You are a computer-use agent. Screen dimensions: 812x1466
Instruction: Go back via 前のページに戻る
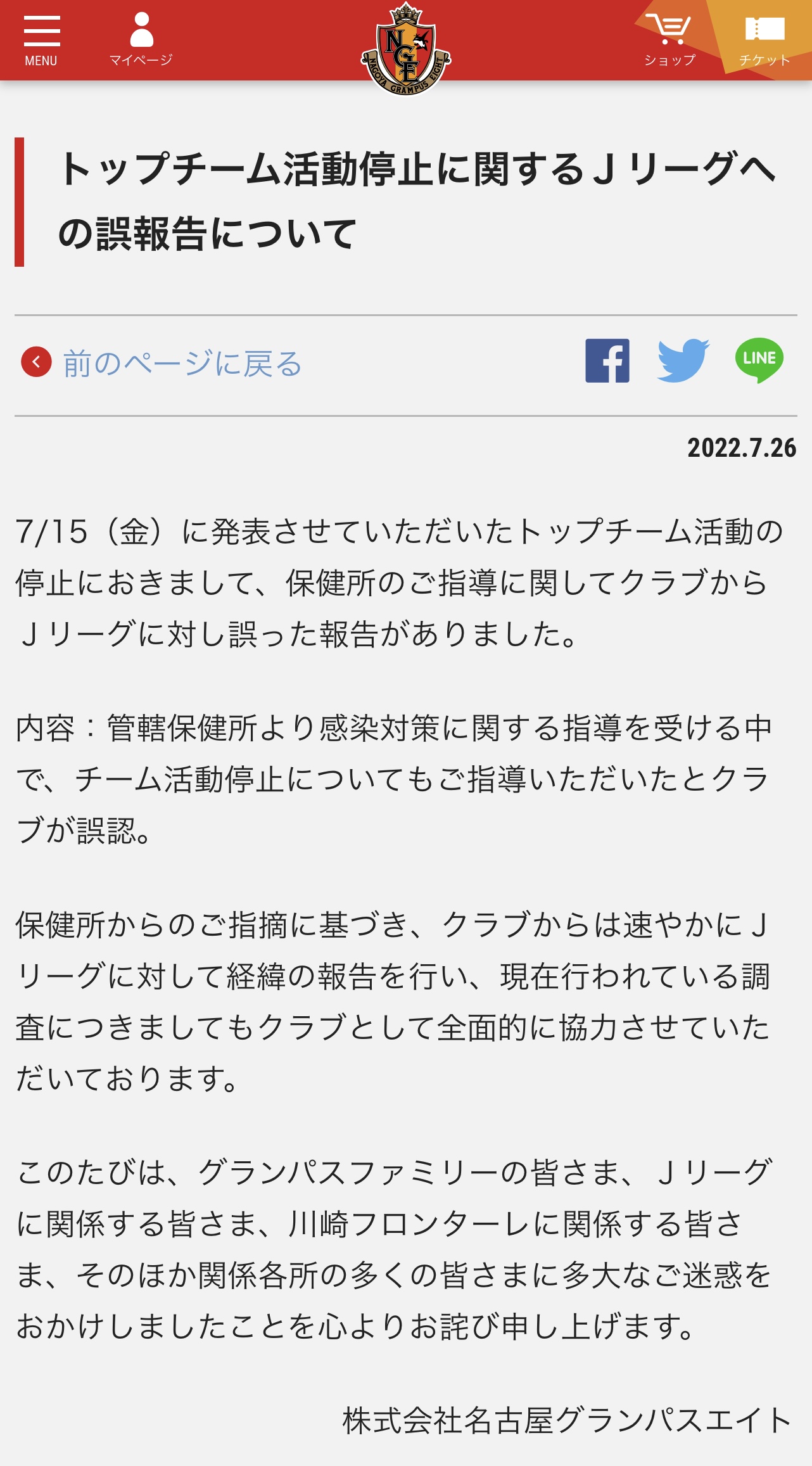[162, 363]
